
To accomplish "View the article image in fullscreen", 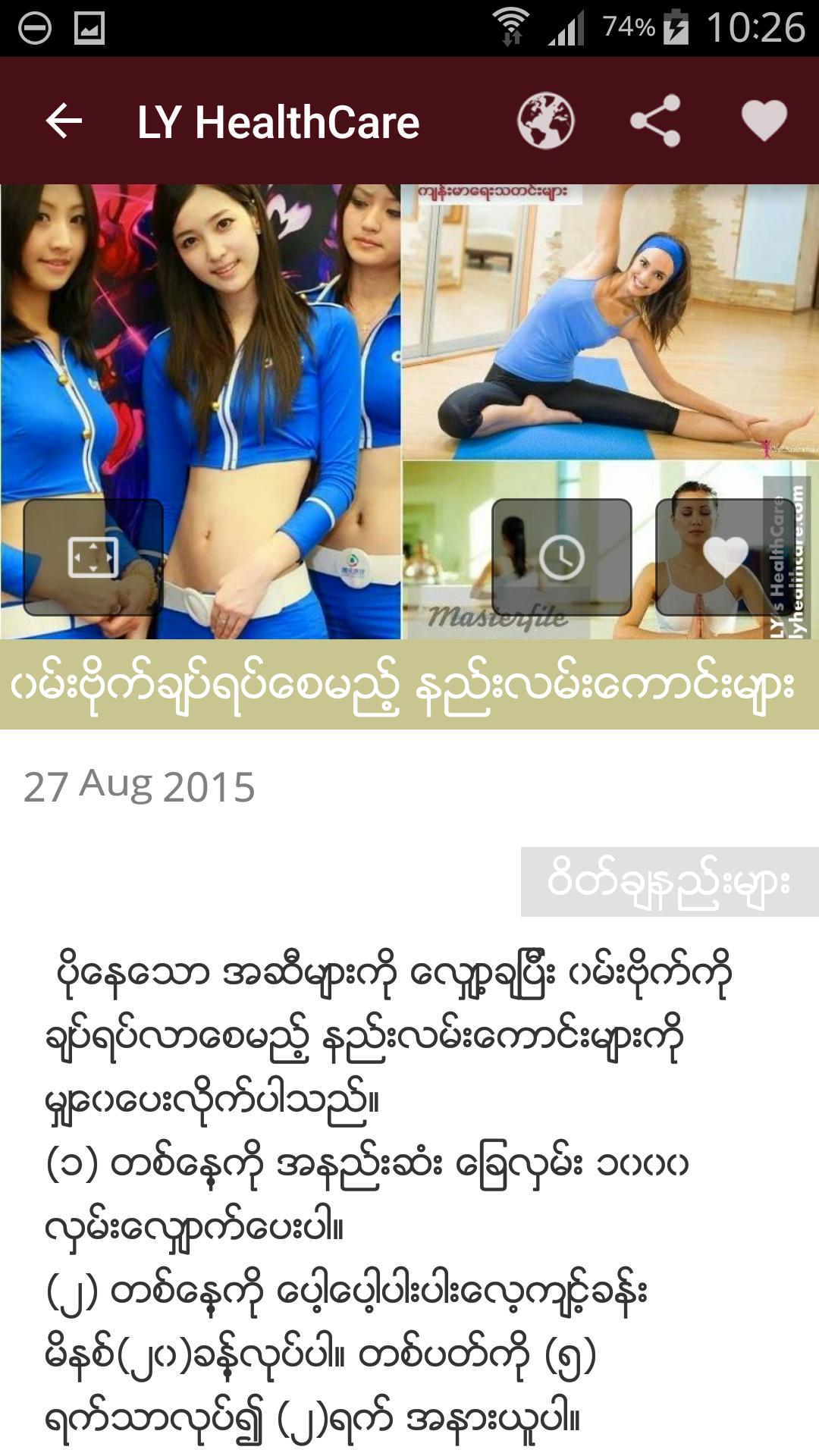I will (x=93, y=557).
